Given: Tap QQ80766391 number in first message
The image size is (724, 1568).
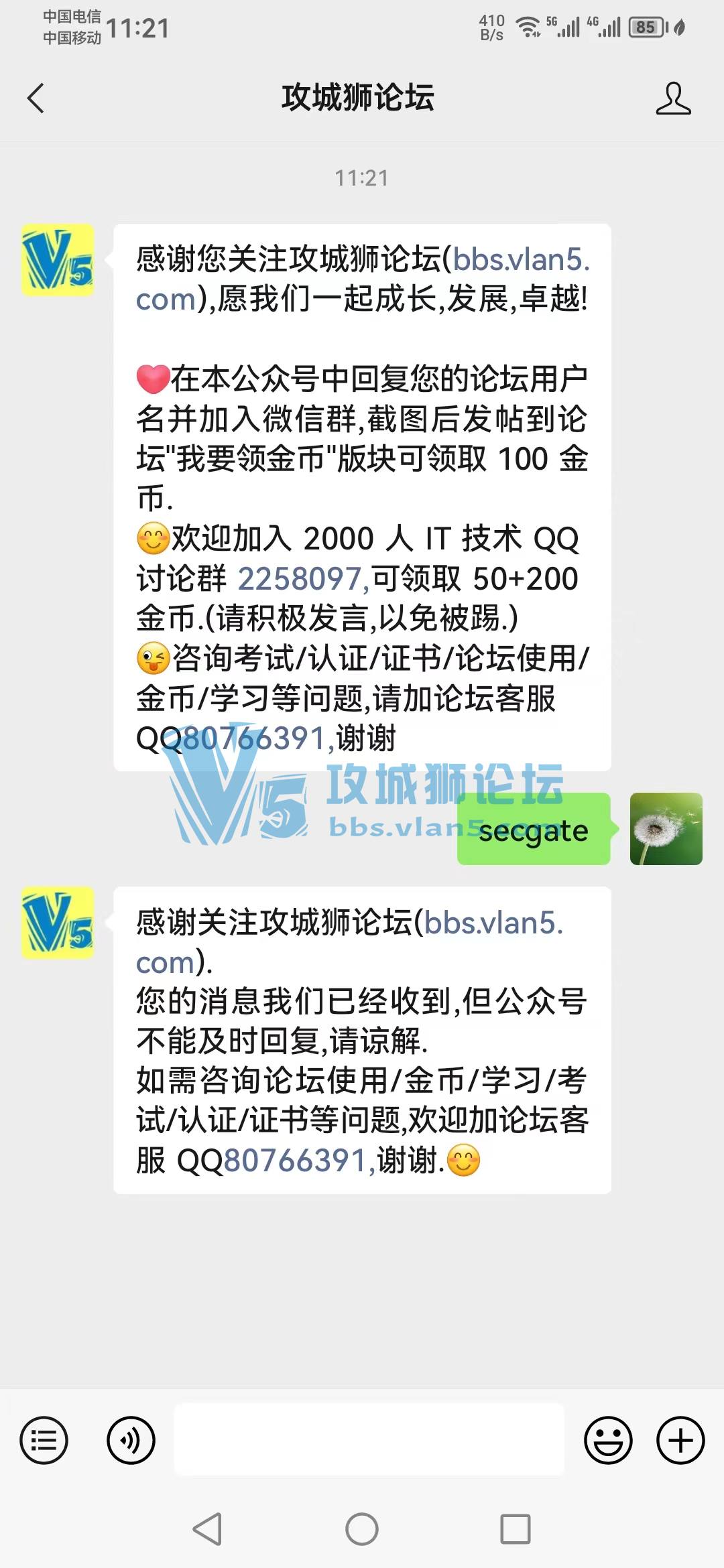Looking at the screenshot, I should (255, 739).
